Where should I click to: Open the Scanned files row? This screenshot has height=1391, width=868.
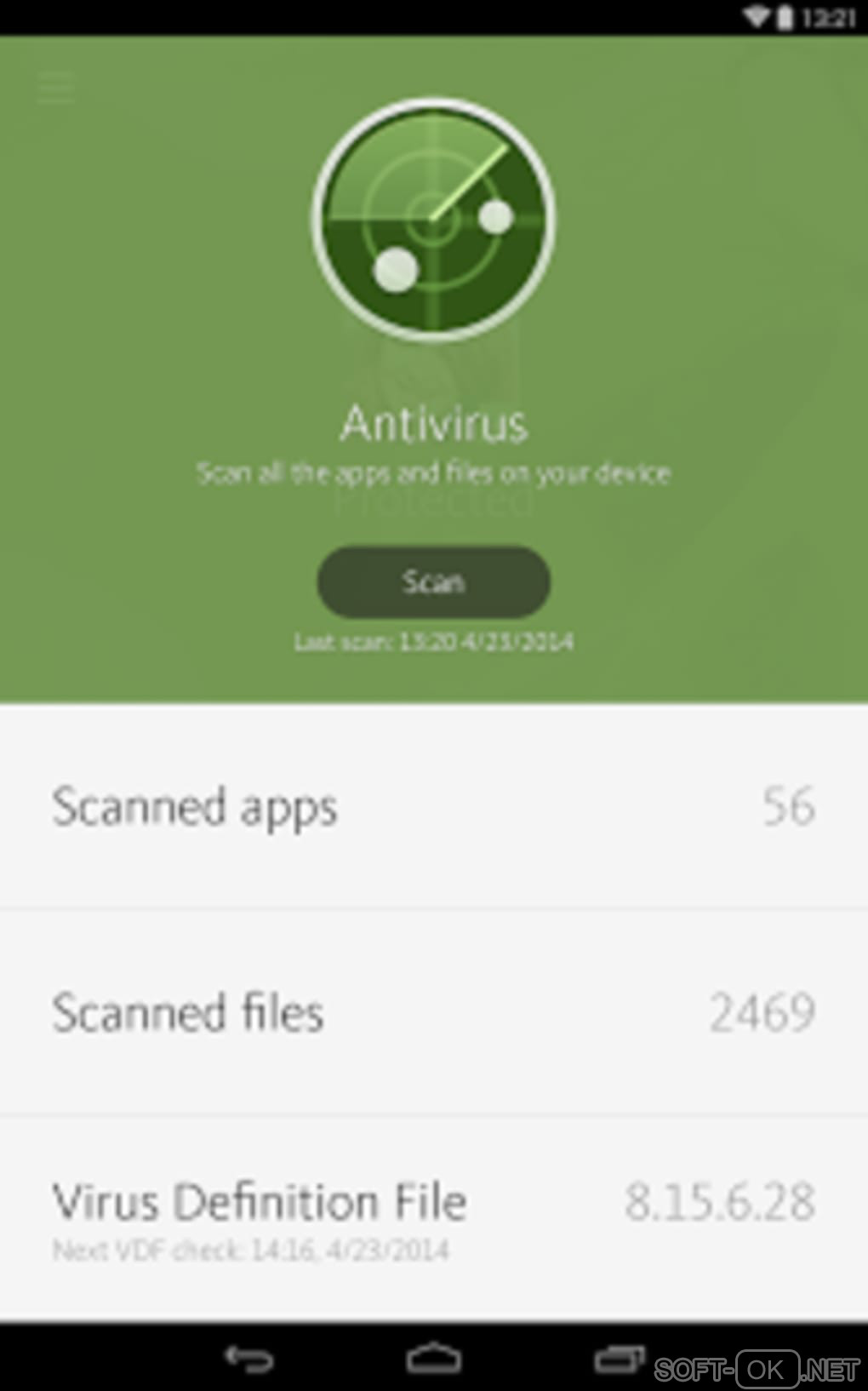(433, 1012)
